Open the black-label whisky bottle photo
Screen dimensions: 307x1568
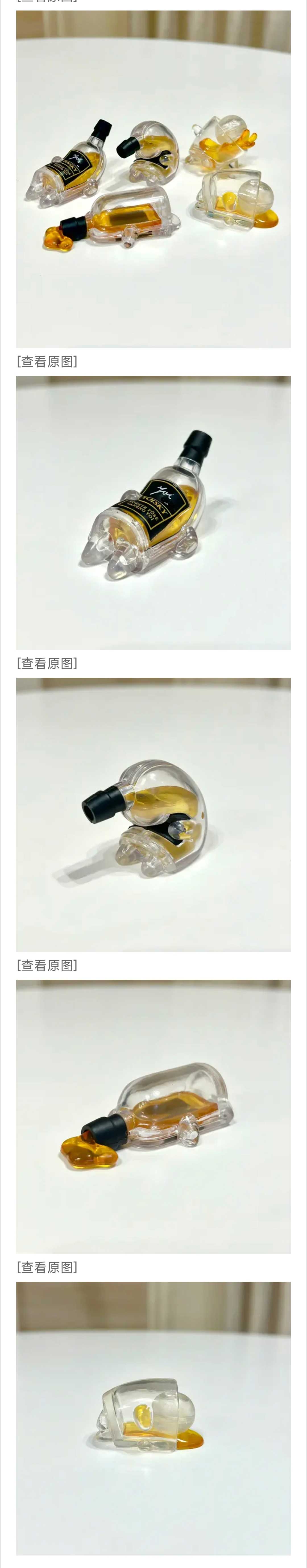tap(153, 513)
